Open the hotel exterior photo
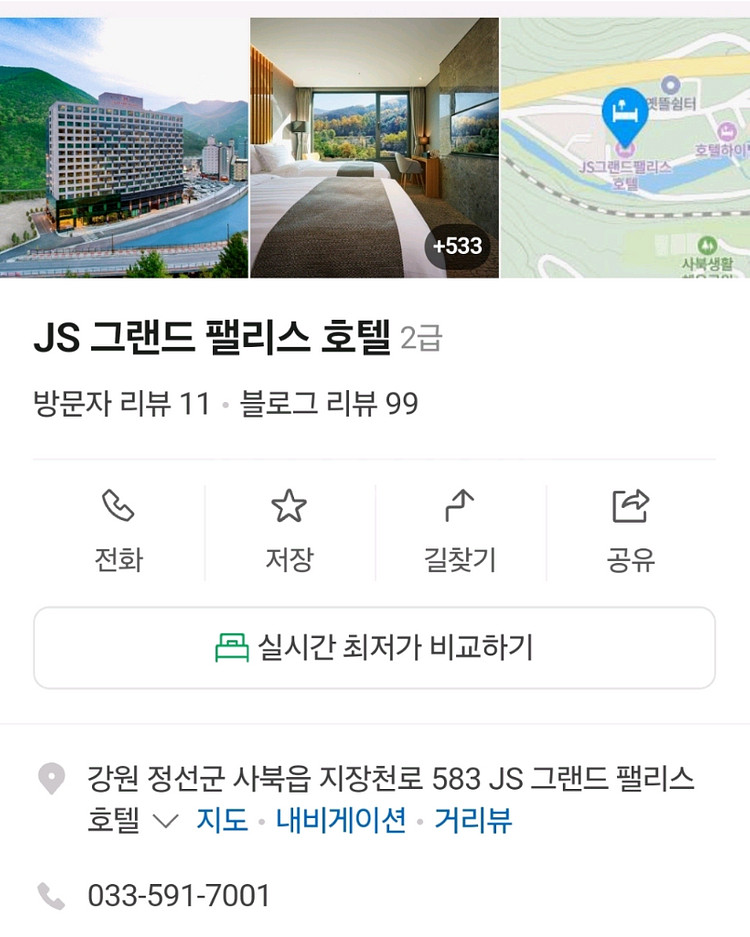This screenshot has height=937, width=750. (123, 148)
